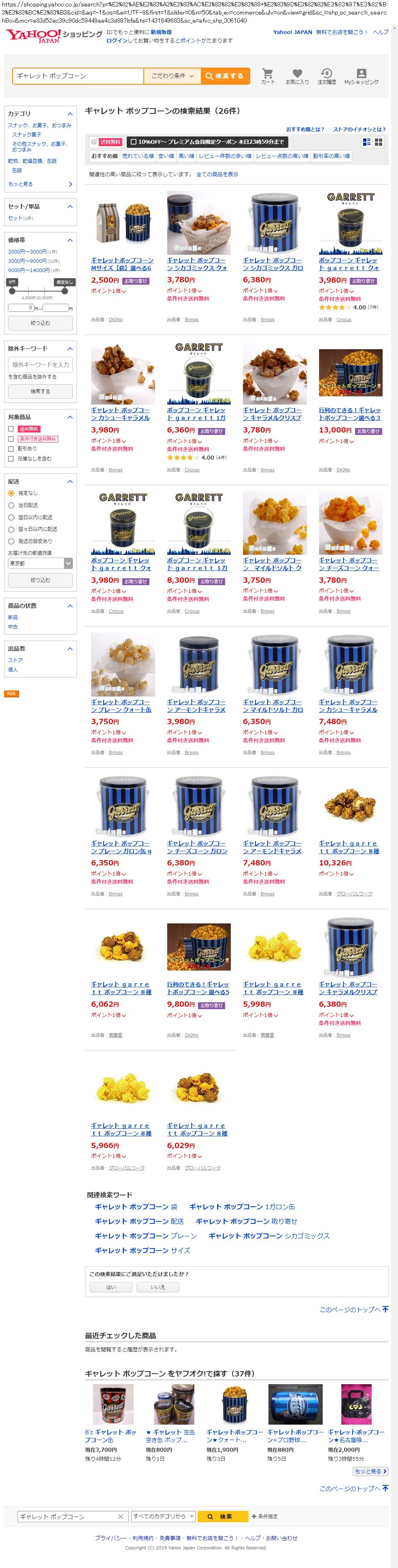Screen dimensions: 398x1568
Task: Focus the ギャレット ポップコーン search field
Action: click(78, 76)
